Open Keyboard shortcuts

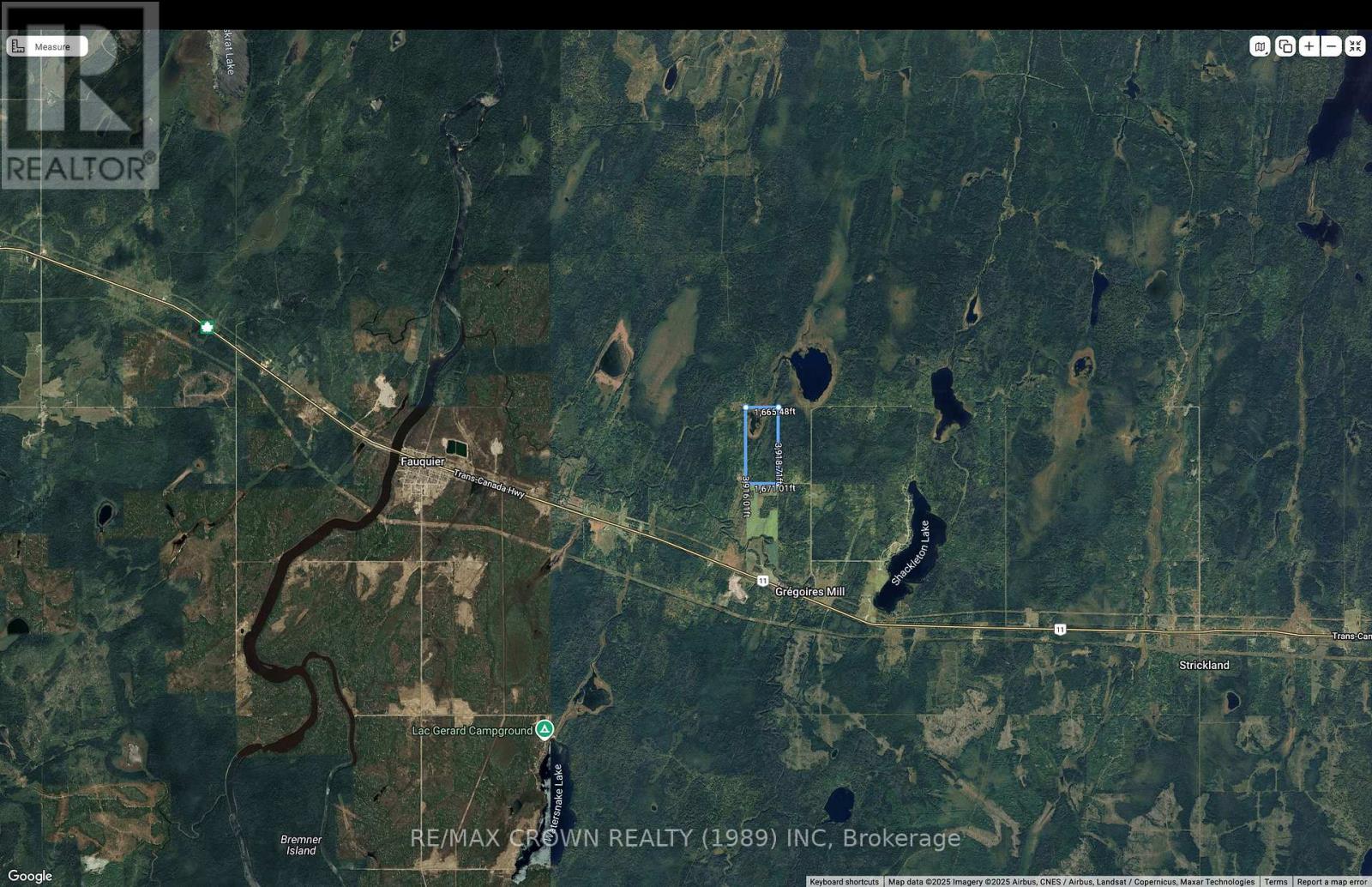point(844,882)
